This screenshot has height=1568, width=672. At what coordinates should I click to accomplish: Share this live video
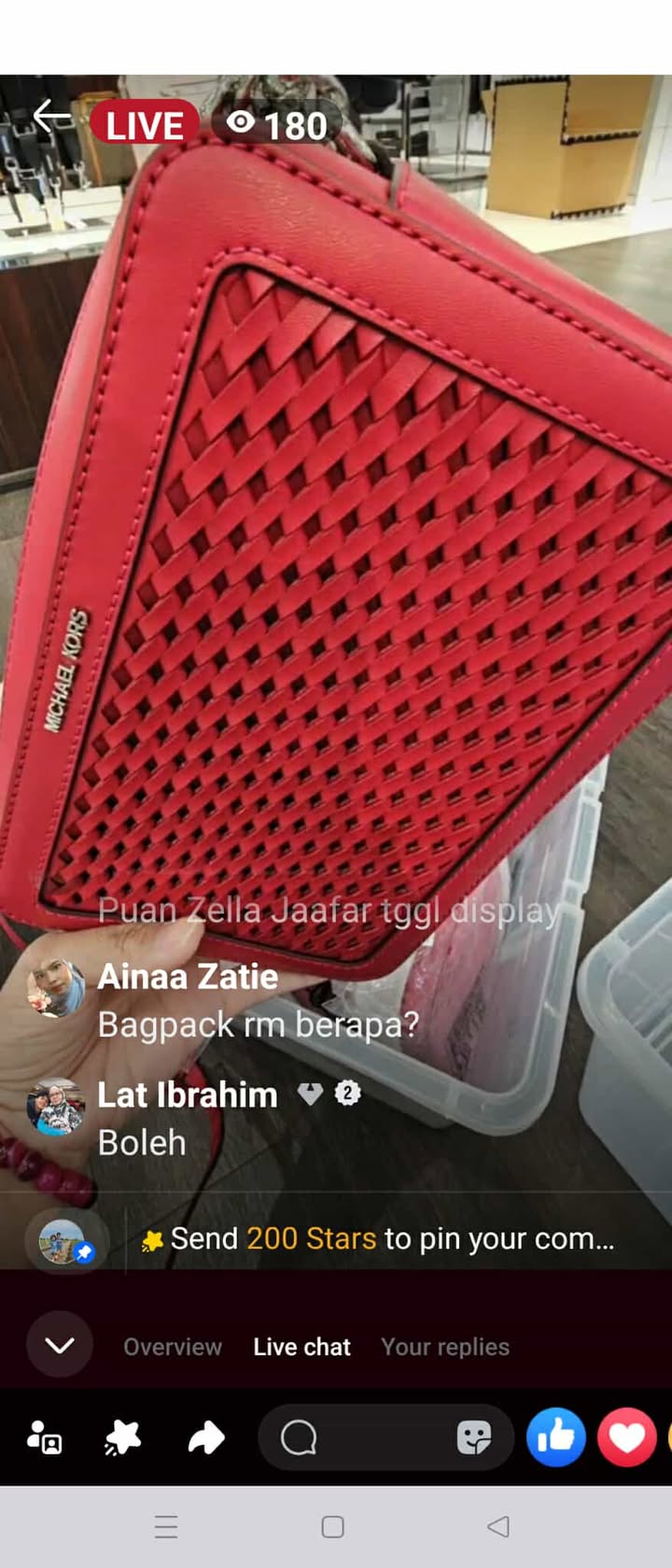coord(205,1438)
